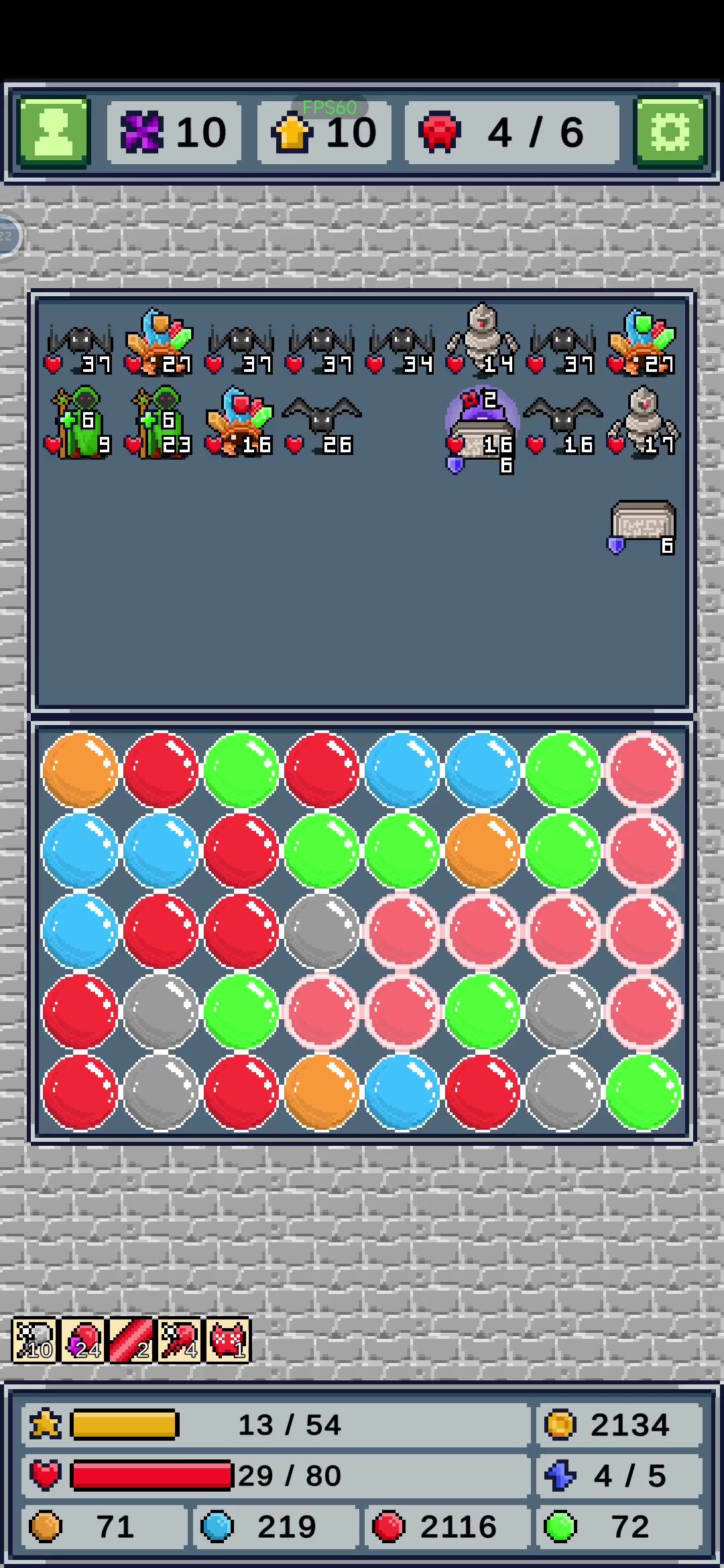This screenshot has height=1568, width=724.
Task: View the red stick buff showing 2
Action: 131,1340
